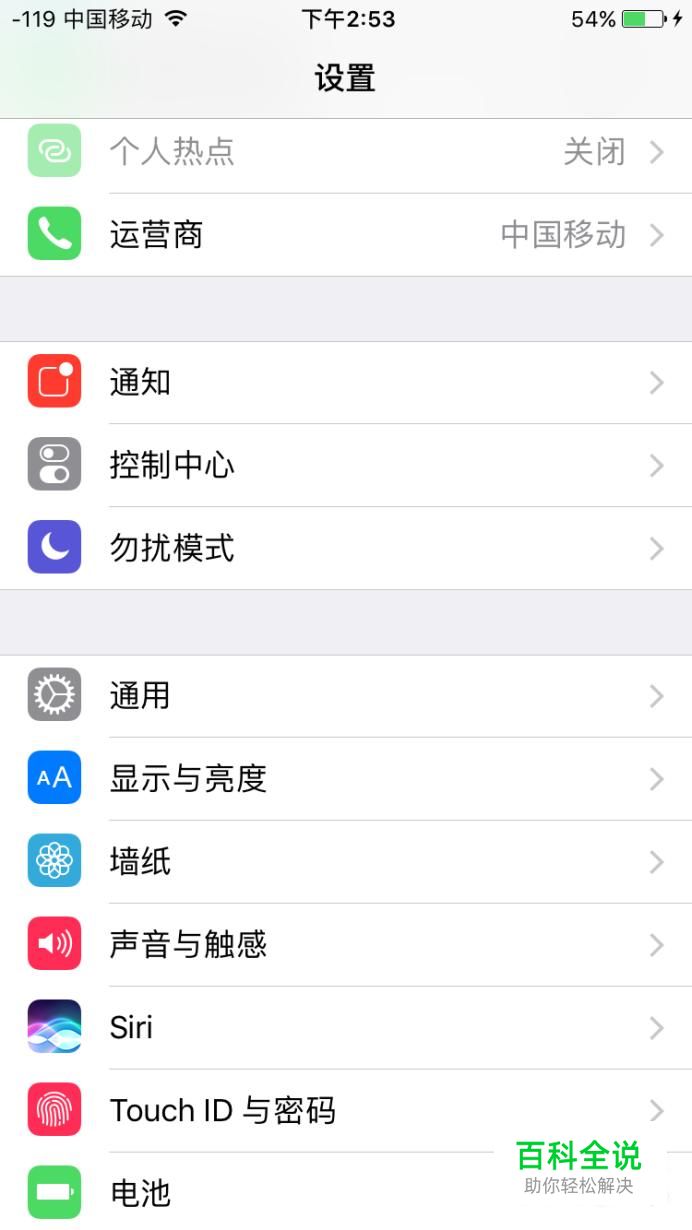Select 显示与亮度 settings
This screenshot has height=1230, width=692.
click(346, 778)
